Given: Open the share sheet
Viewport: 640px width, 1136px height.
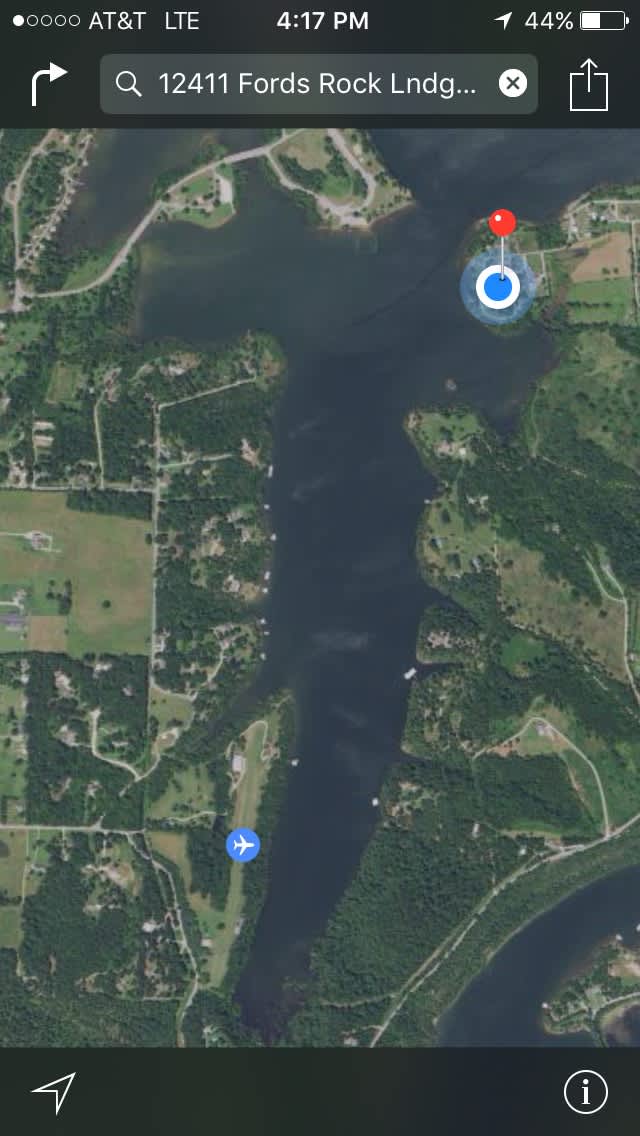Looking at the screenshot, I should [589, 84].
